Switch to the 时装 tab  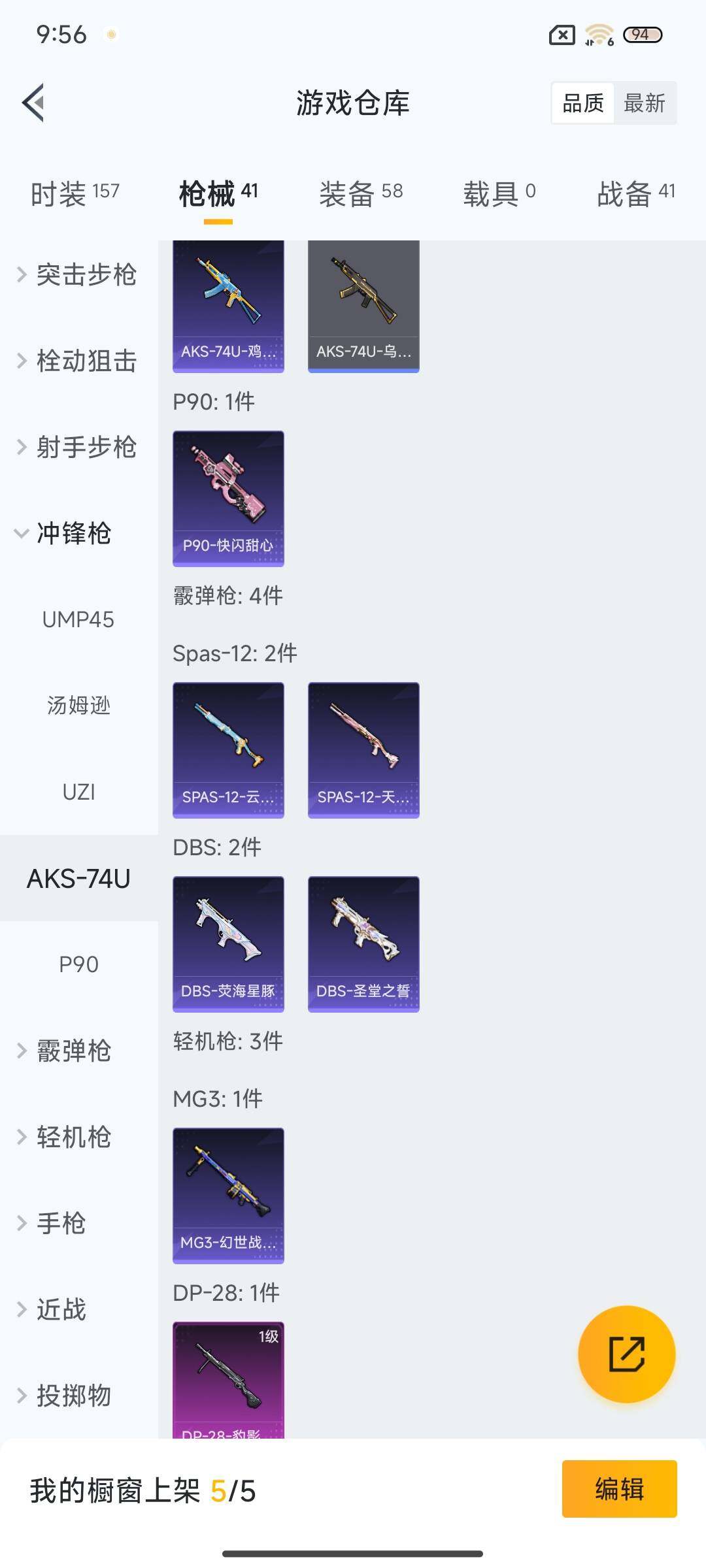(75, 193)
